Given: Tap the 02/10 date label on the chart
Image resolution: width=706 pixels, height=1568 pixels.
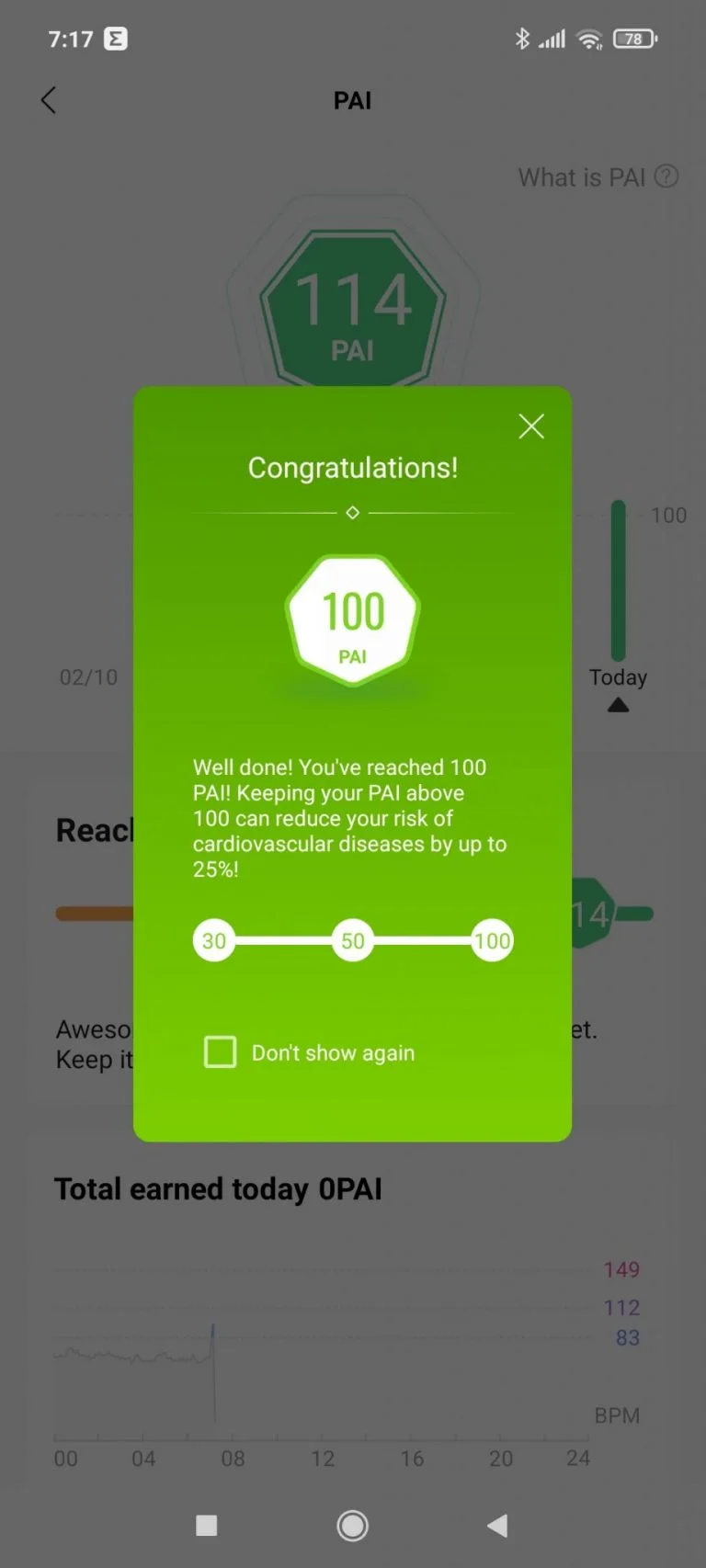Looking at the screenshot, I should point(88,676).
